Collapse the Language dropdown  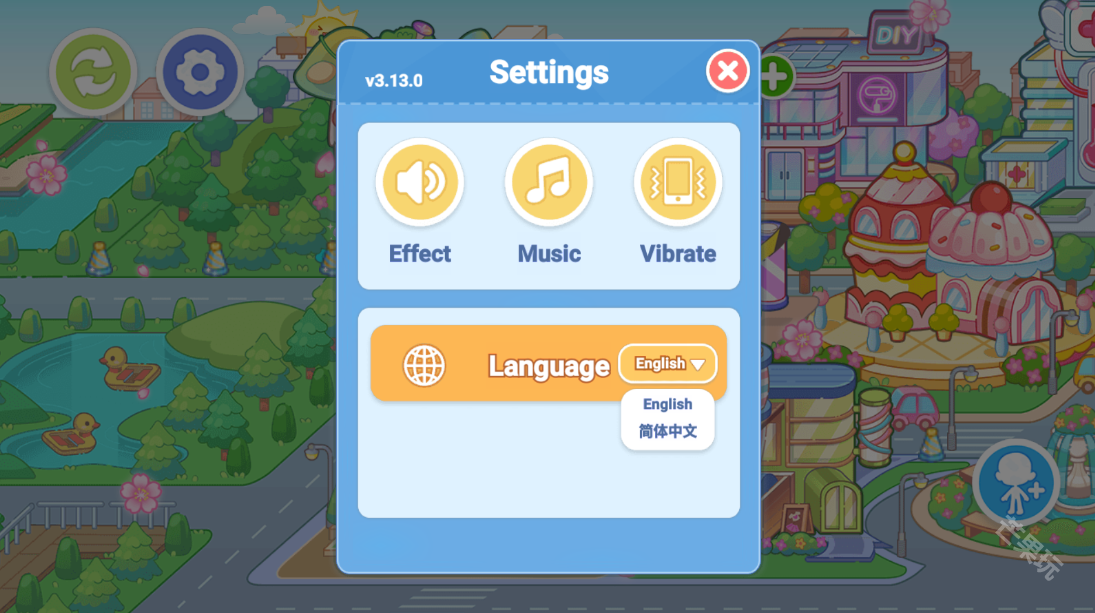[668, 364]
